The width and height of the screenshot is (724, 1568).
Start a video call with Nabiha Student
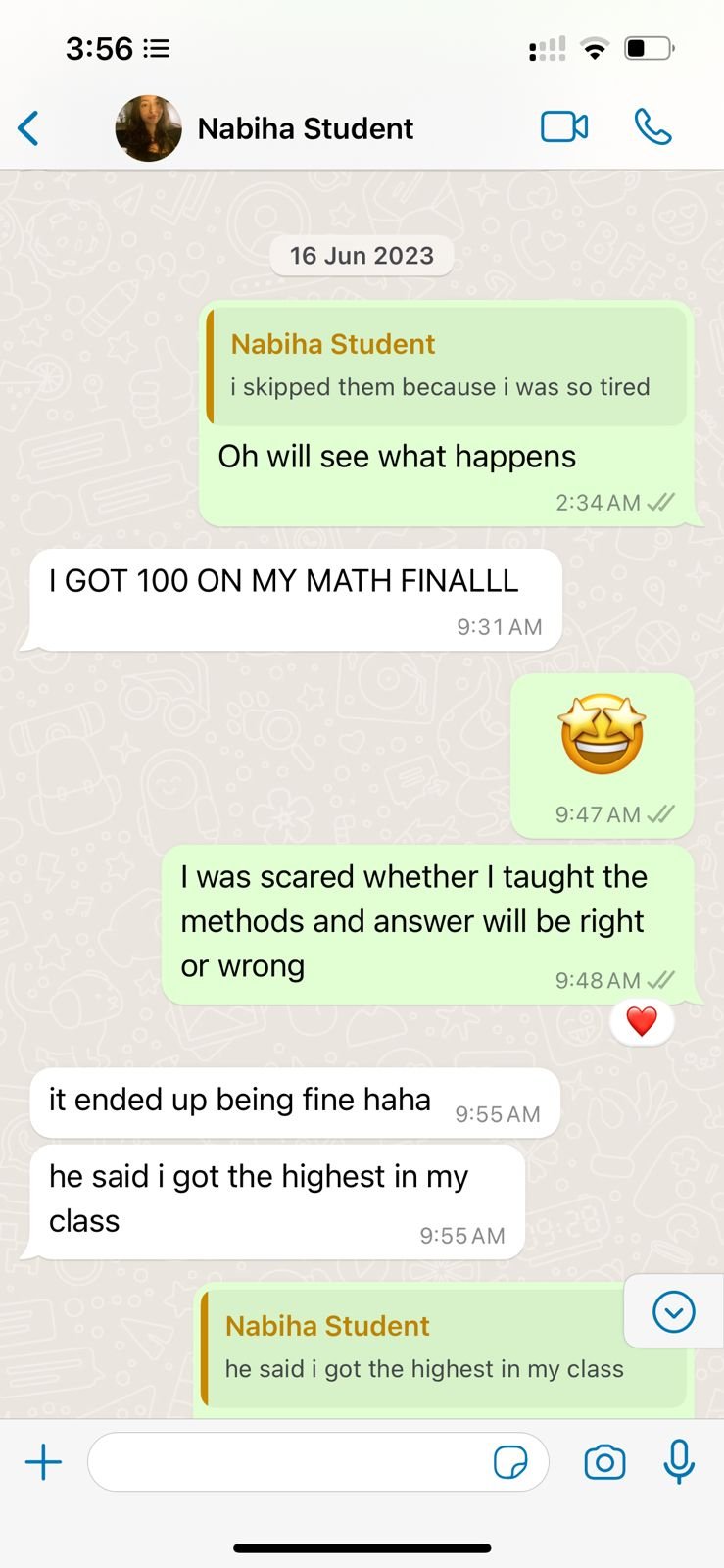click(564, 127)
